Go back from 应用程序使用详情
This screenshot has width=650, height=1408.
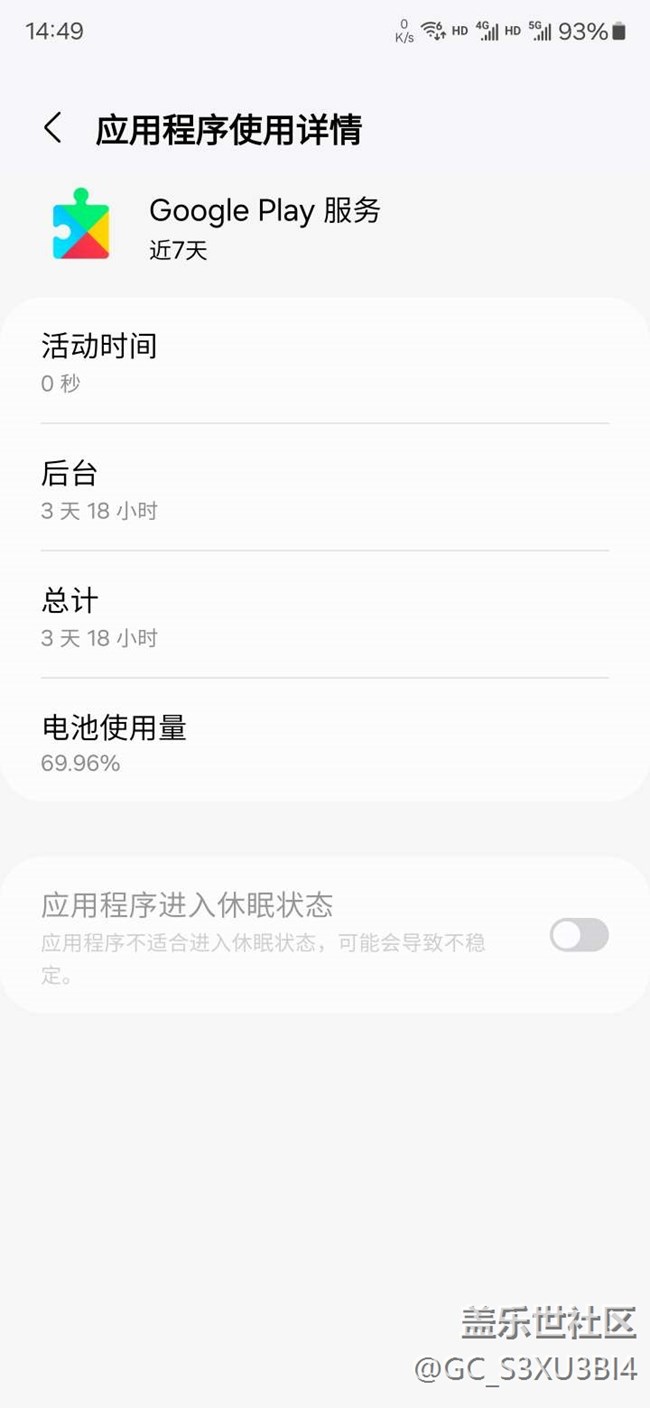[x=53, y=129]
